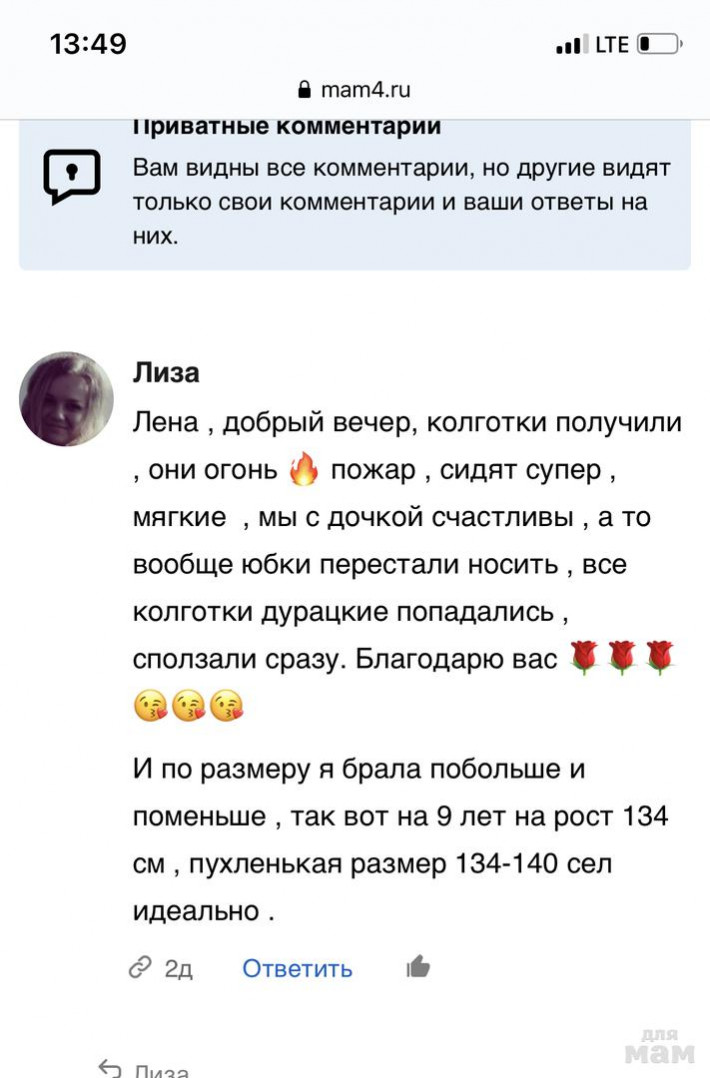Screen dimensions: 710x1078
Task: Open Лиза's profile by name
Action: (x=166, y=373)
